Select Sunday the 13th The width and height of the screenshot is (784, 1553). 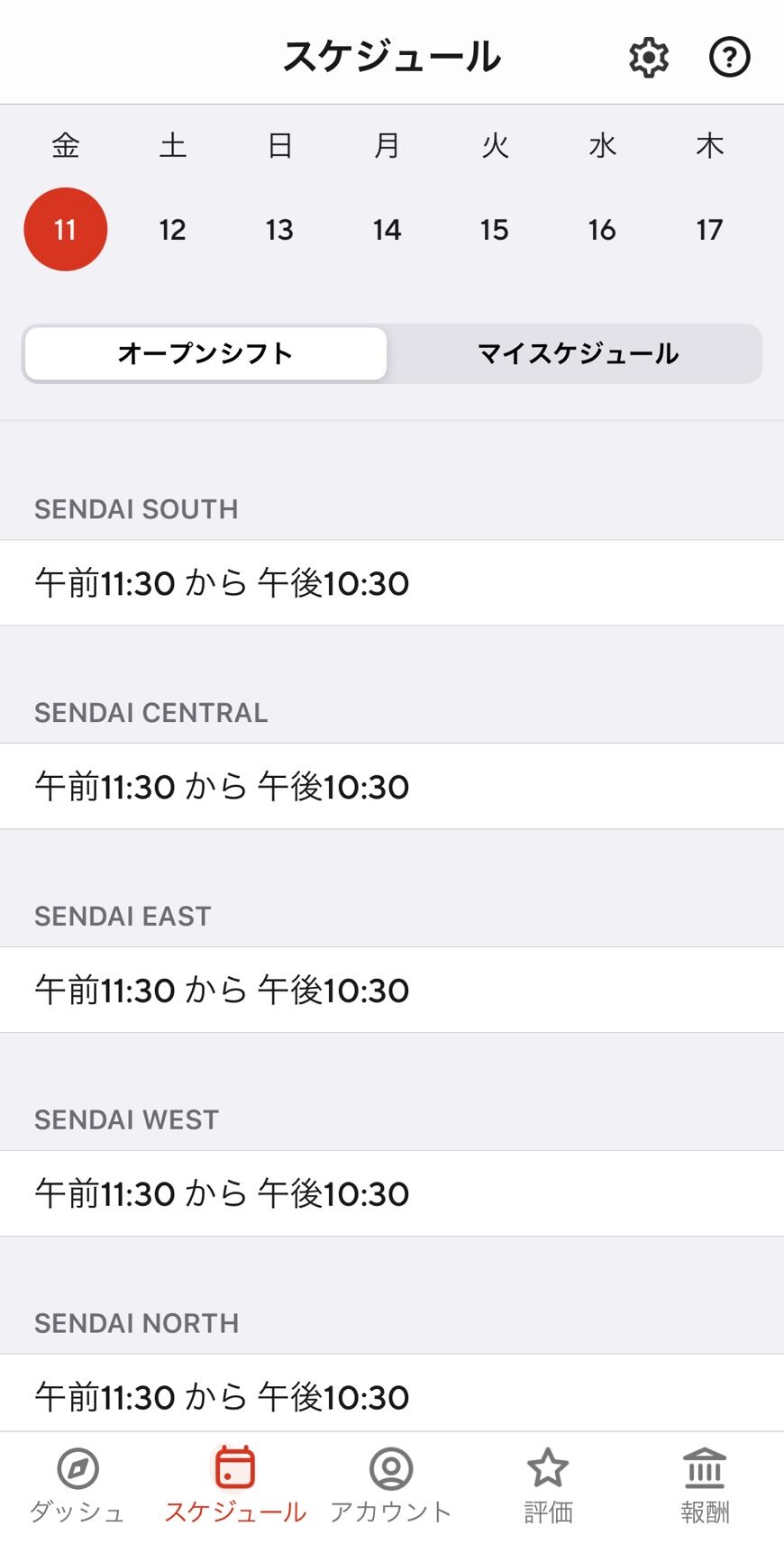279,230
